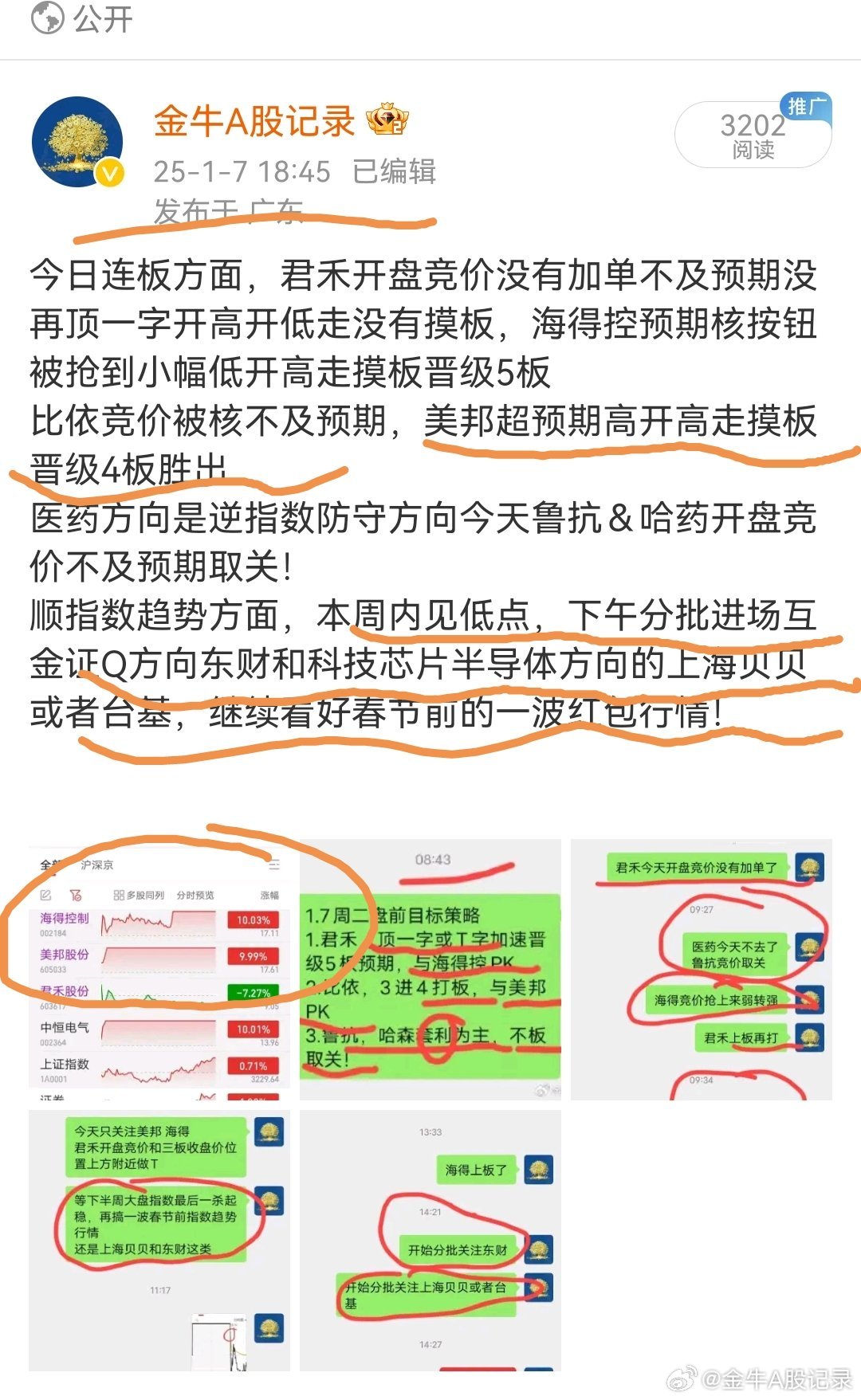861x1400 pixels.
Task: Open the 08:43 盘前目标策略 chat image
Action: (431, 970)
